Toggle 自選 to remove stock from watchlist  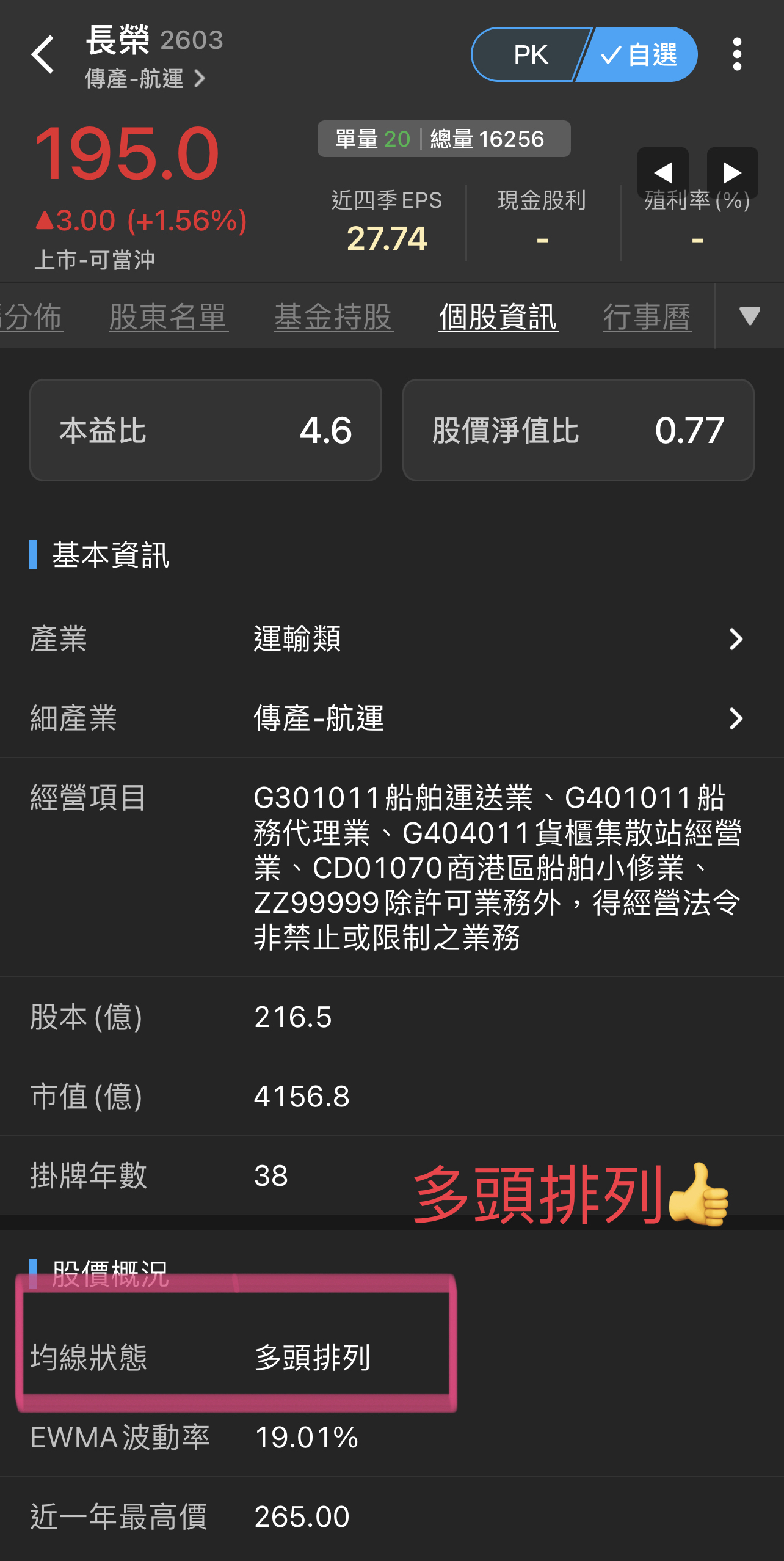637,54
